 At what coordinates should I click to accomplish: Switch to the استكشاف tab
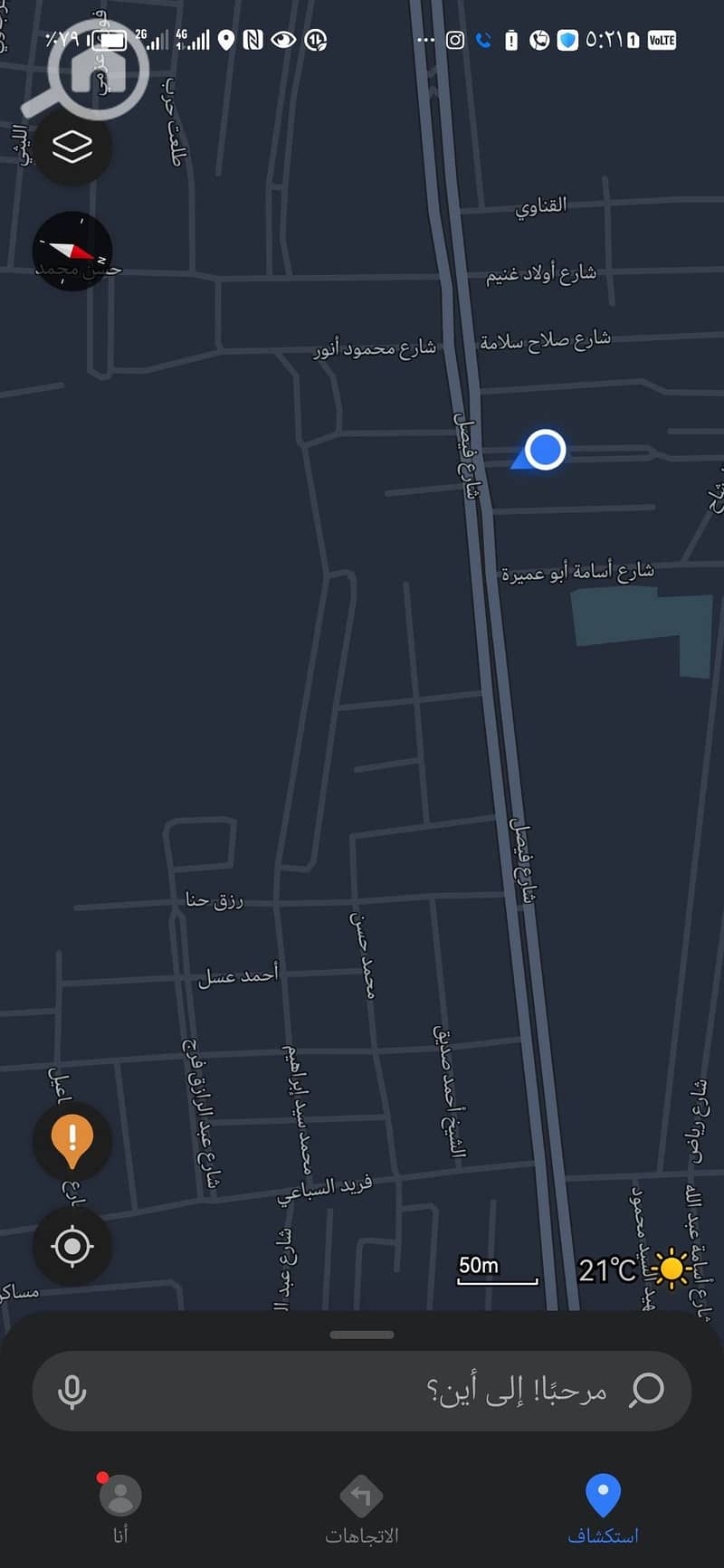click(603, 1508)
